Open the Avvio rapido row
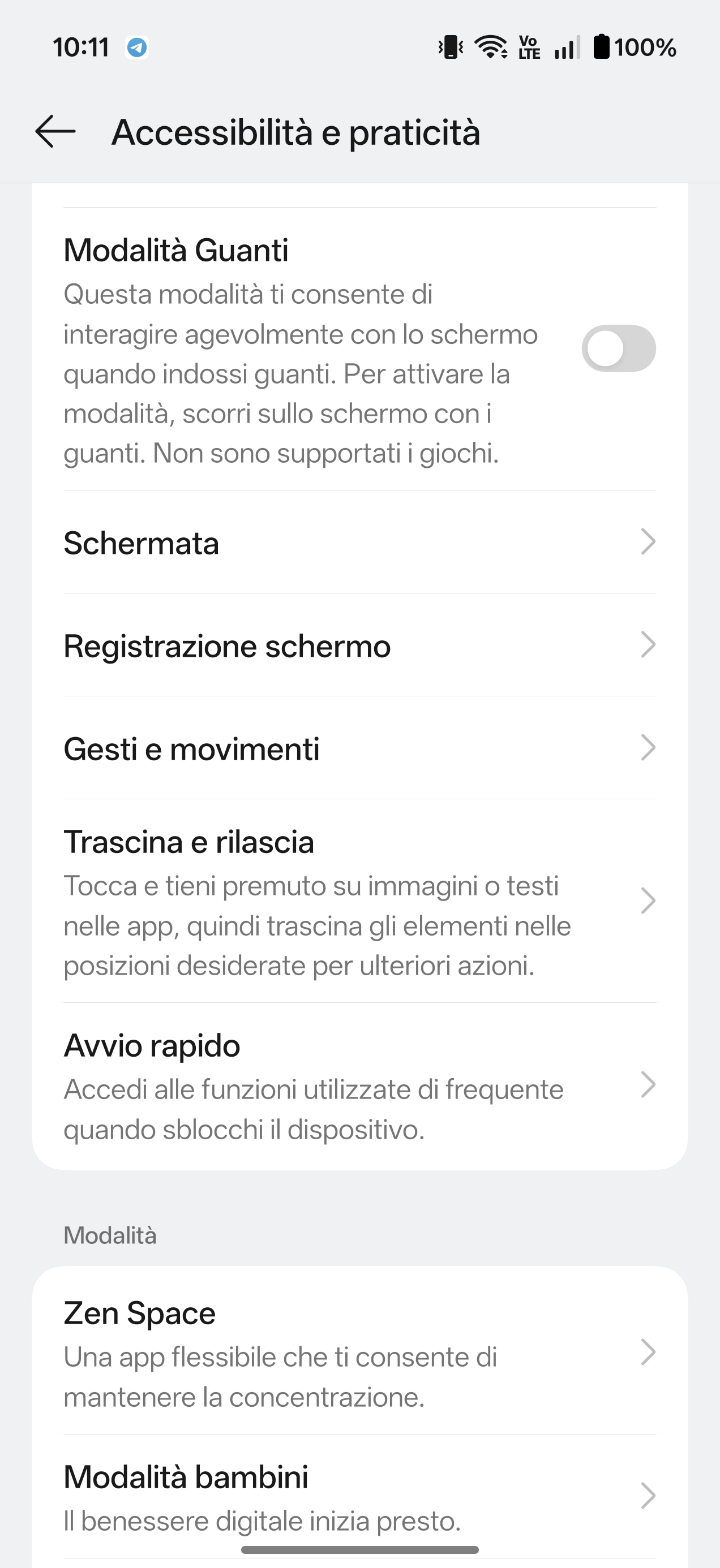 [x=359, y=1086]
